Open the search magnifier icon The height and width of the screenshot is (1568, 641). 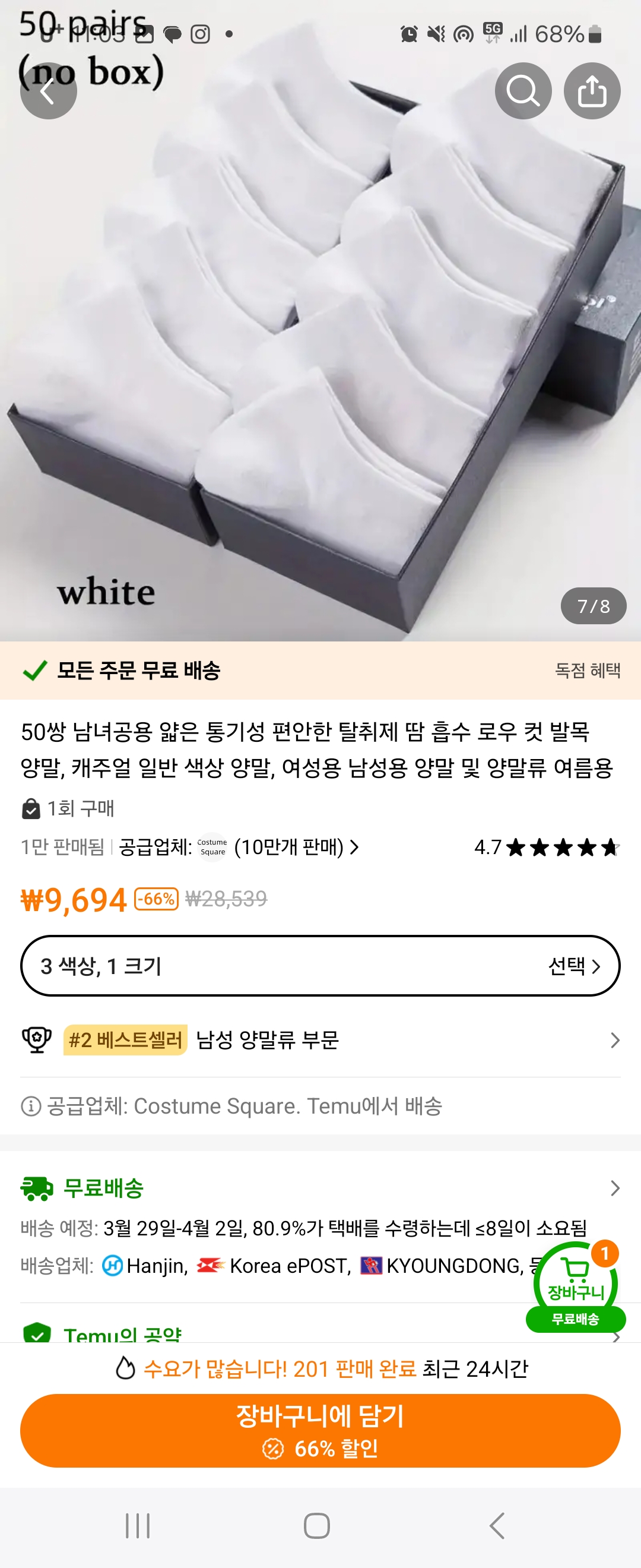pos(523,90)
